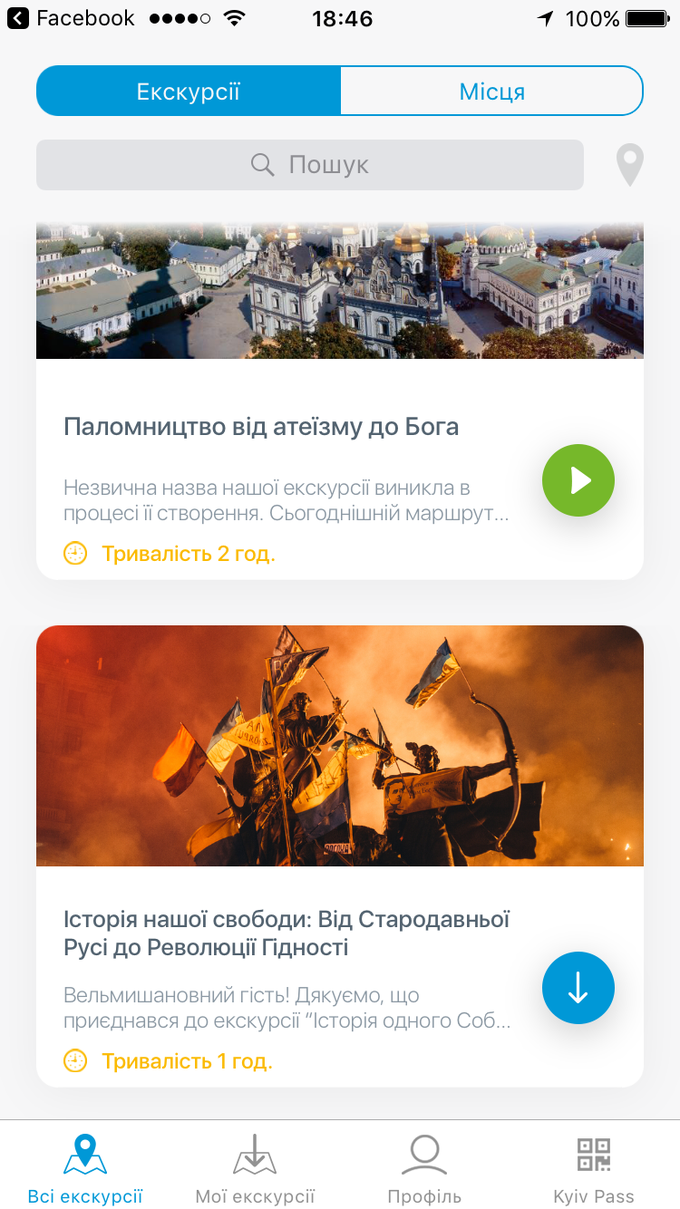The image size is (680, 1209).
Task: Tap the Пошук search field
Action: tap(310, 165)
